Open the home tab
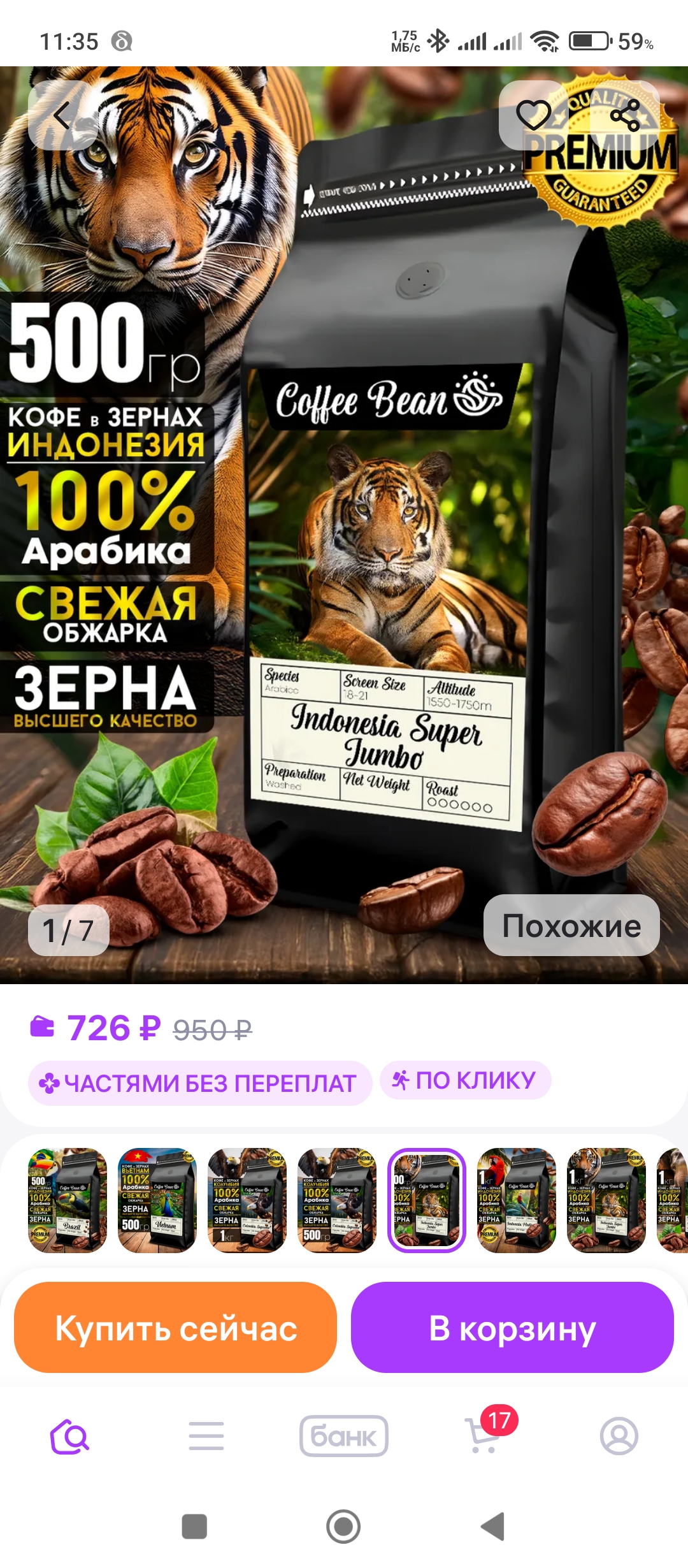The width and height of the screenshot is (688, 1568). tap(69, 1436)
